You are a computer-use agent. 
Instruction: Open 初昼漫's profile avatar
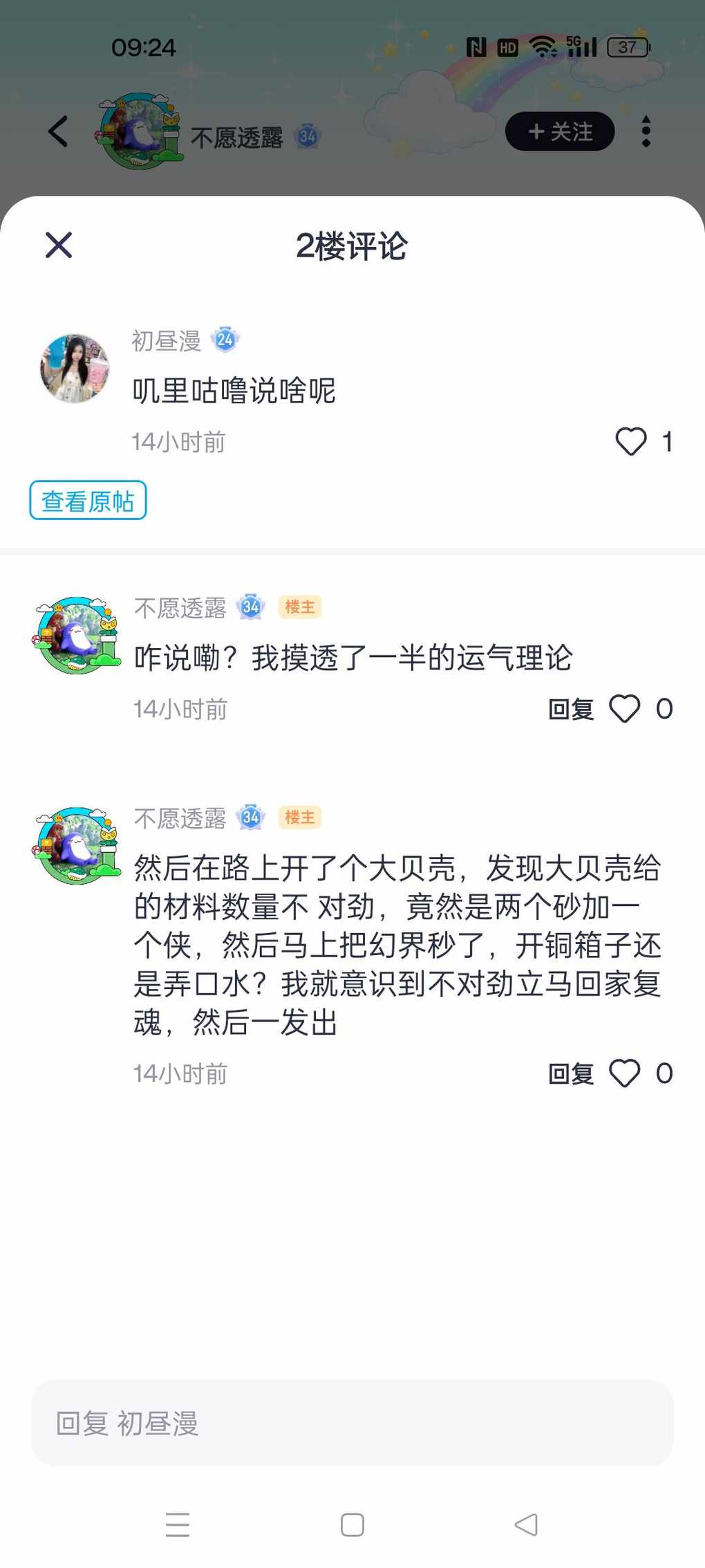pyautogui.click(x=75, y=369)
